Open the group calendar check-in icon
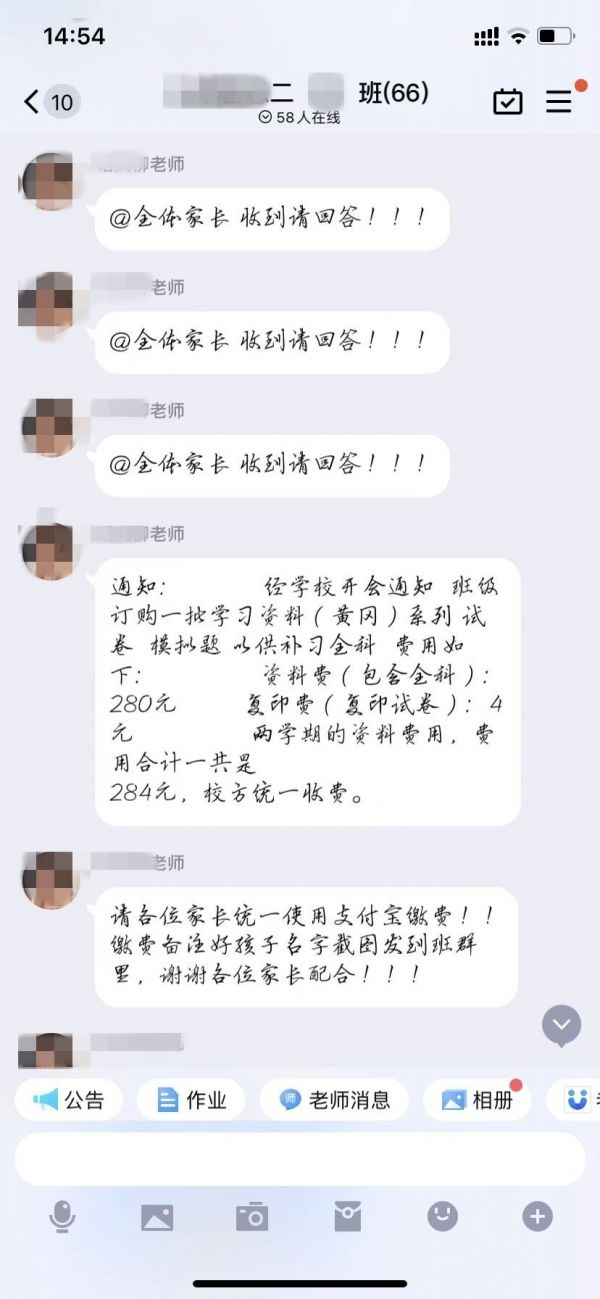This screenshot has width=600, height=1299. click(x=508, y=101)
